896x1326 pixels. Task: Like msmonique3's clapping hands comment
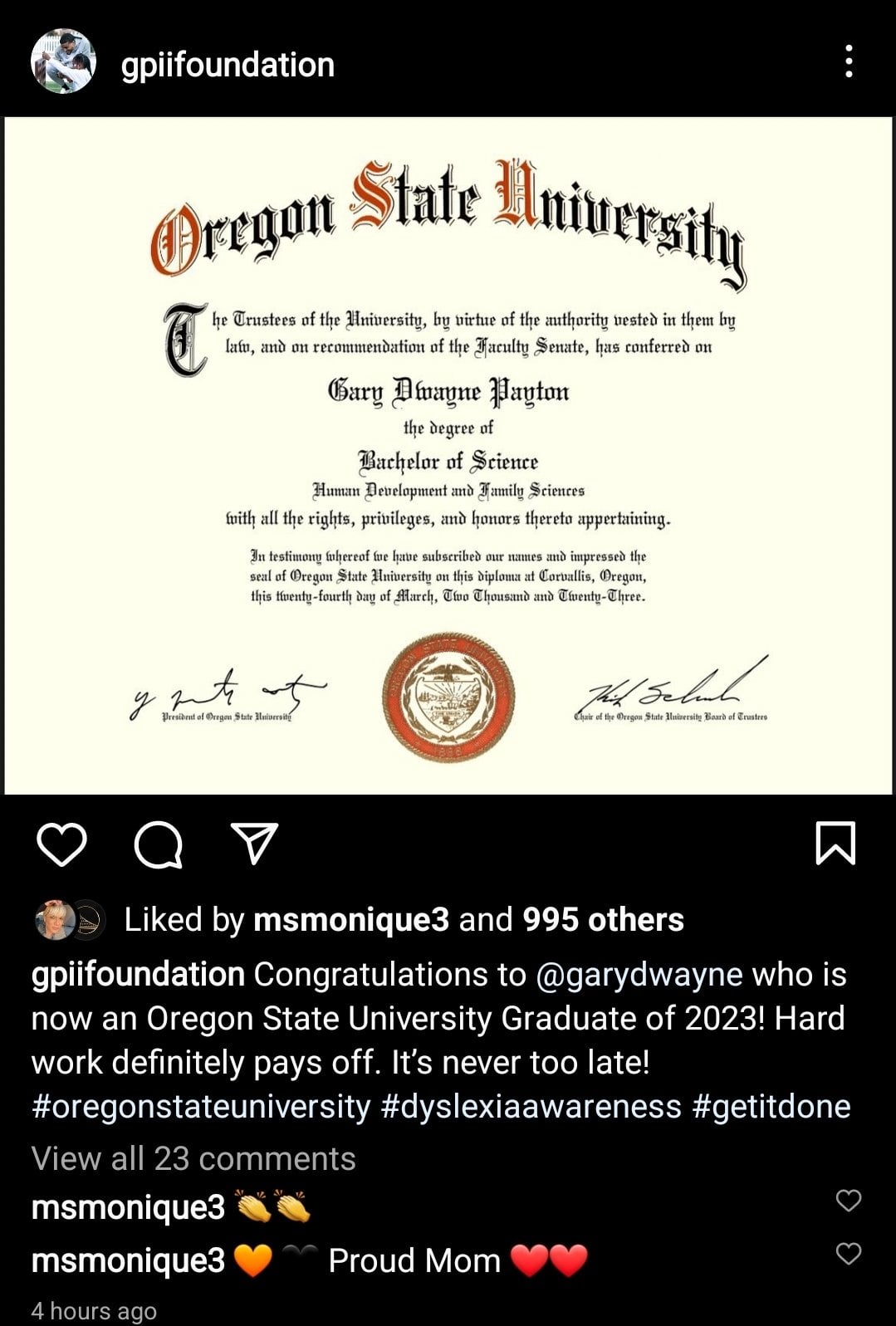pos(848,1200)
